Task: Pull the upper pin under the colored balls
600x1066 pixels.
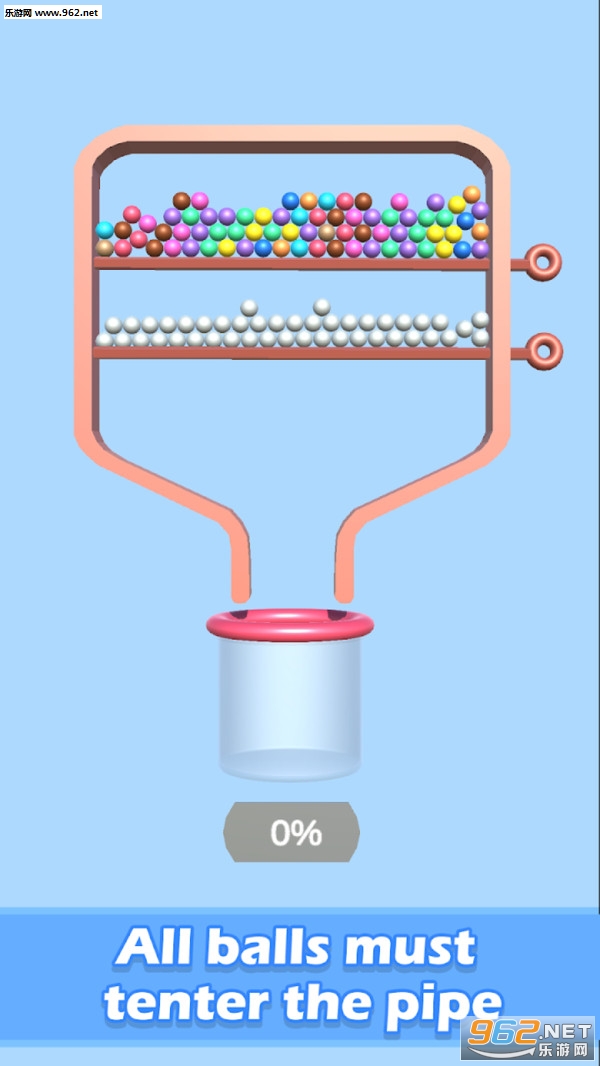Action: 543,263
